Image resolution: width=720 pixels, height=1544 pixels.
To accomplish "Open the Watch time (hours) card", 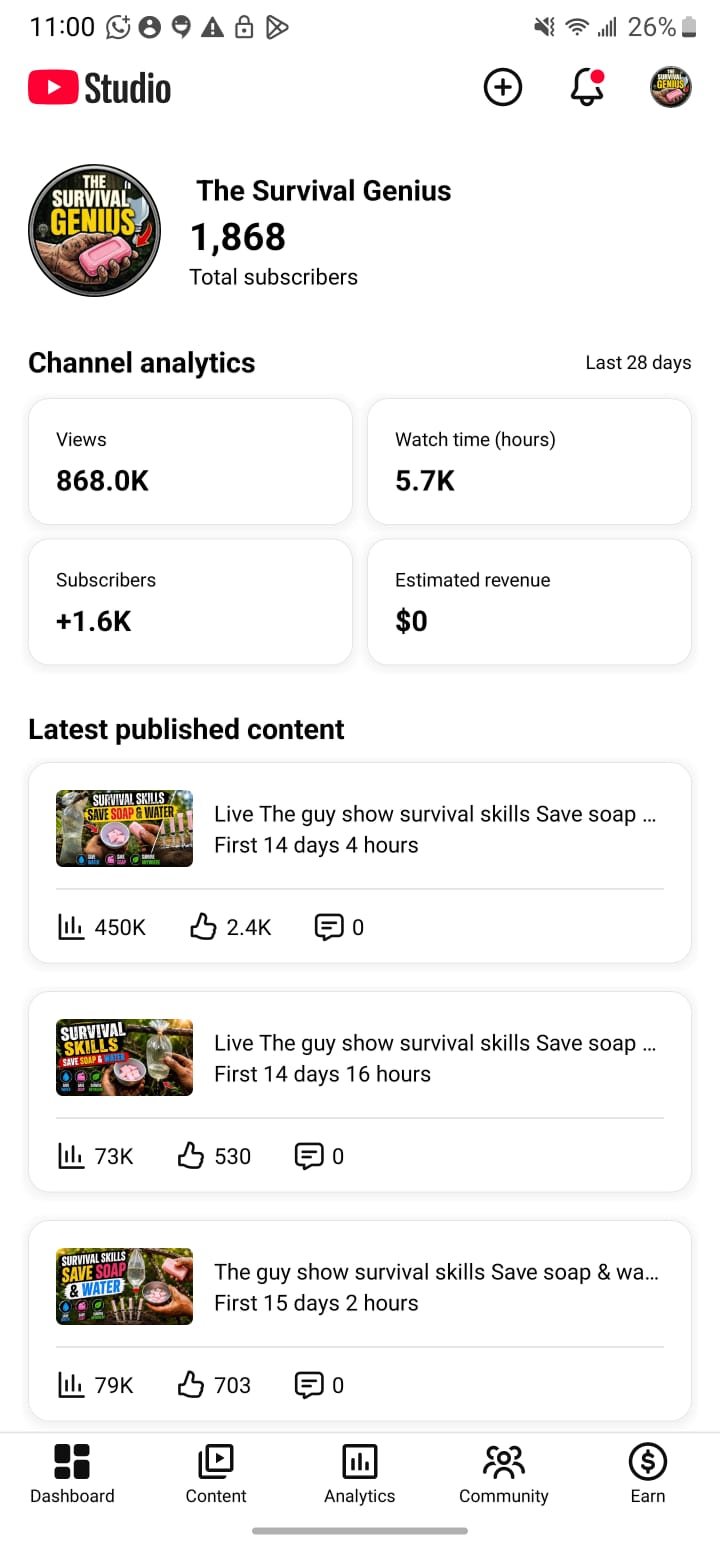I will [529, 461].
